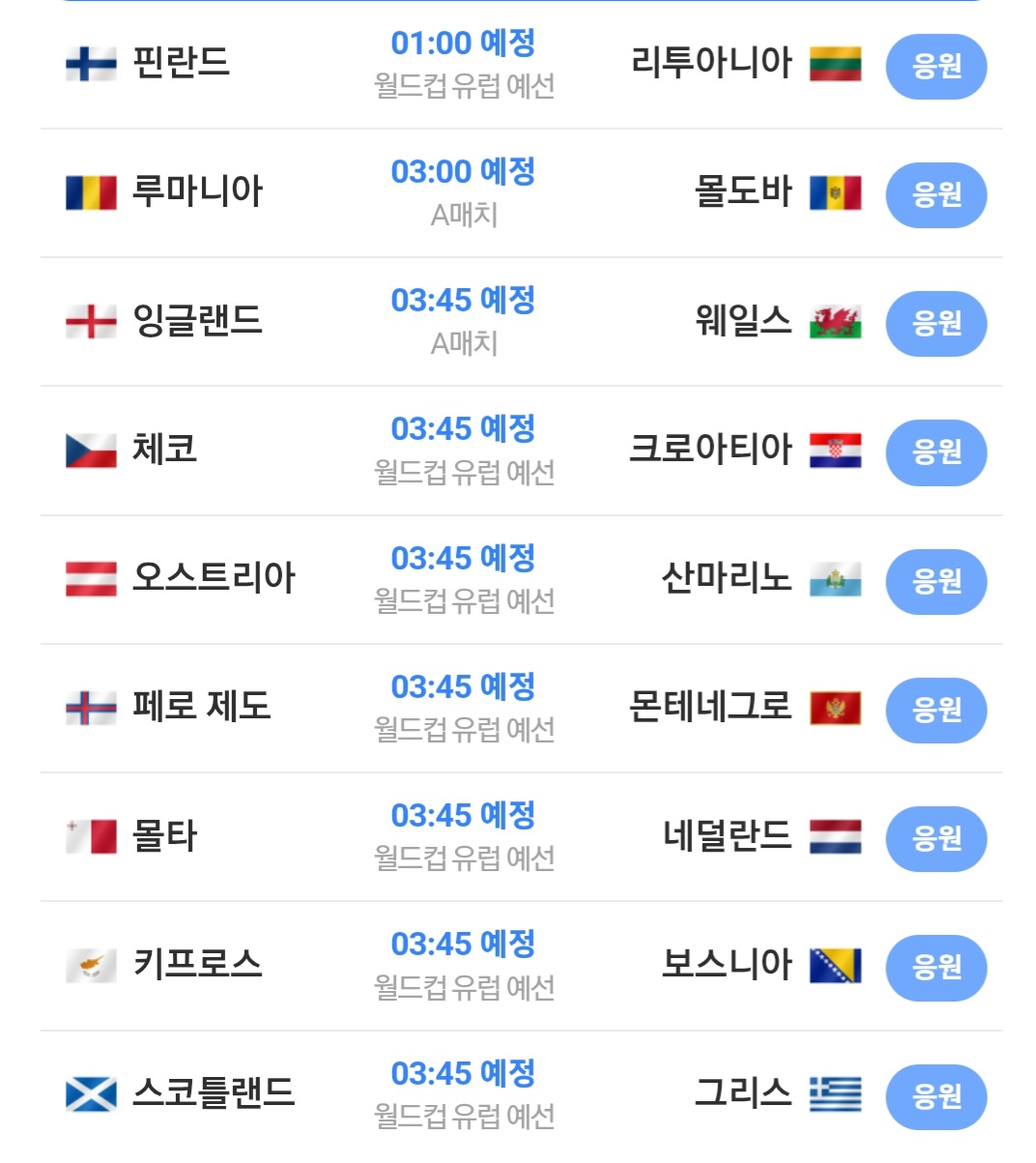Tap 응원 for 몰타 vs 네덜란드

tap(935, 838)
